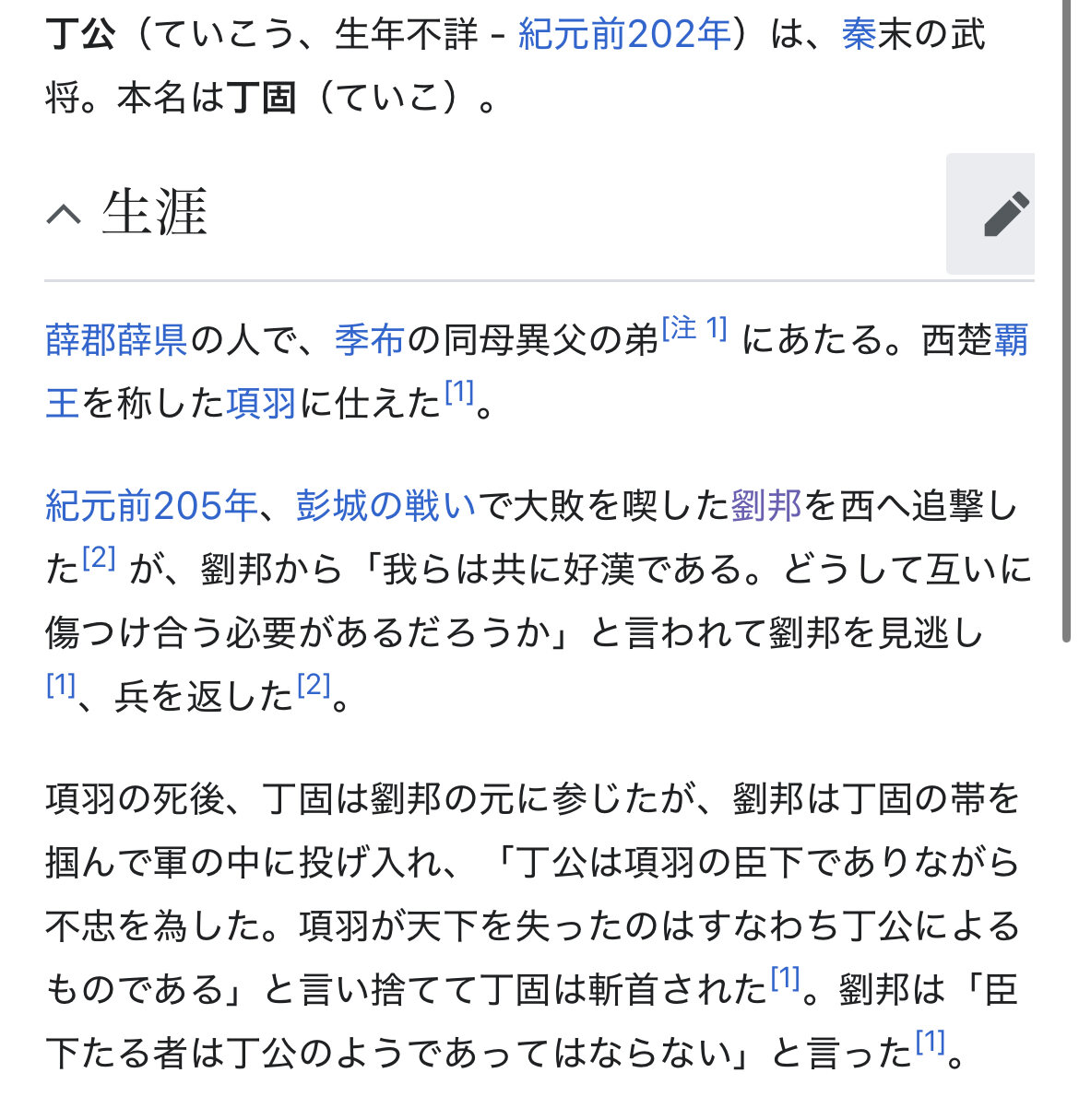1079x1120 pixels.
Task: Open the 項羽 link after 称した
Action: click(261, 404)
